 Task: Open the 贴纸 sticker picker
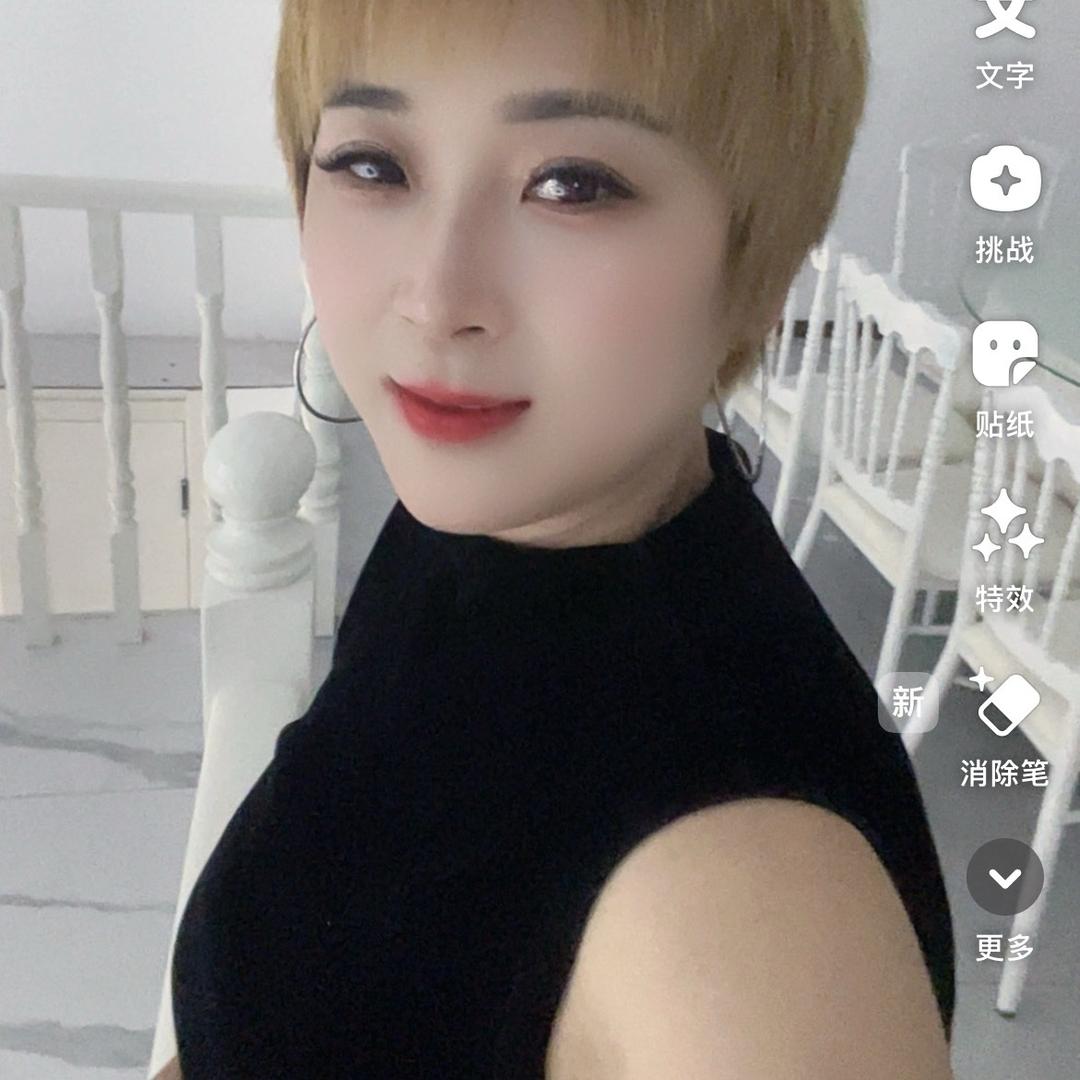[x=1005, y=357]
